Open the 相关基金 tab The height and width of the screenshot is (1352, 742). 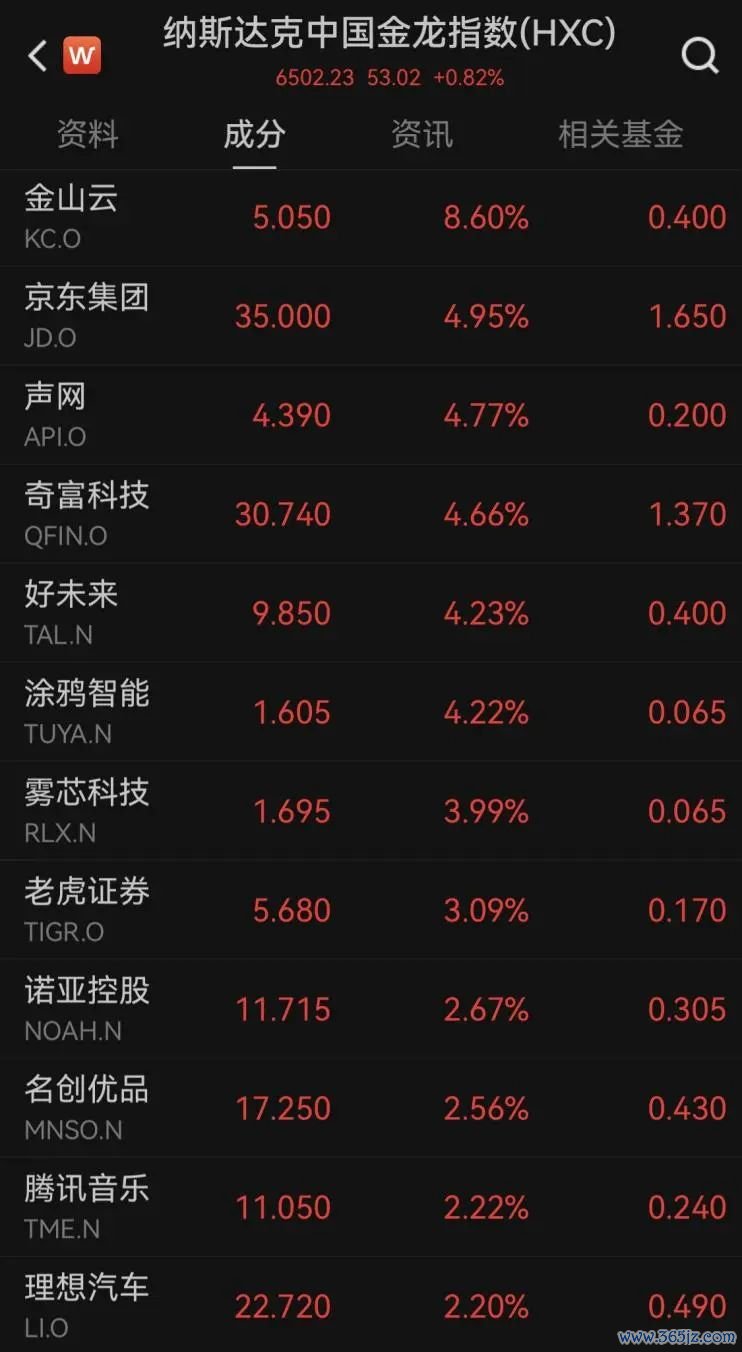pyautogui.click(x=621, y=134)
